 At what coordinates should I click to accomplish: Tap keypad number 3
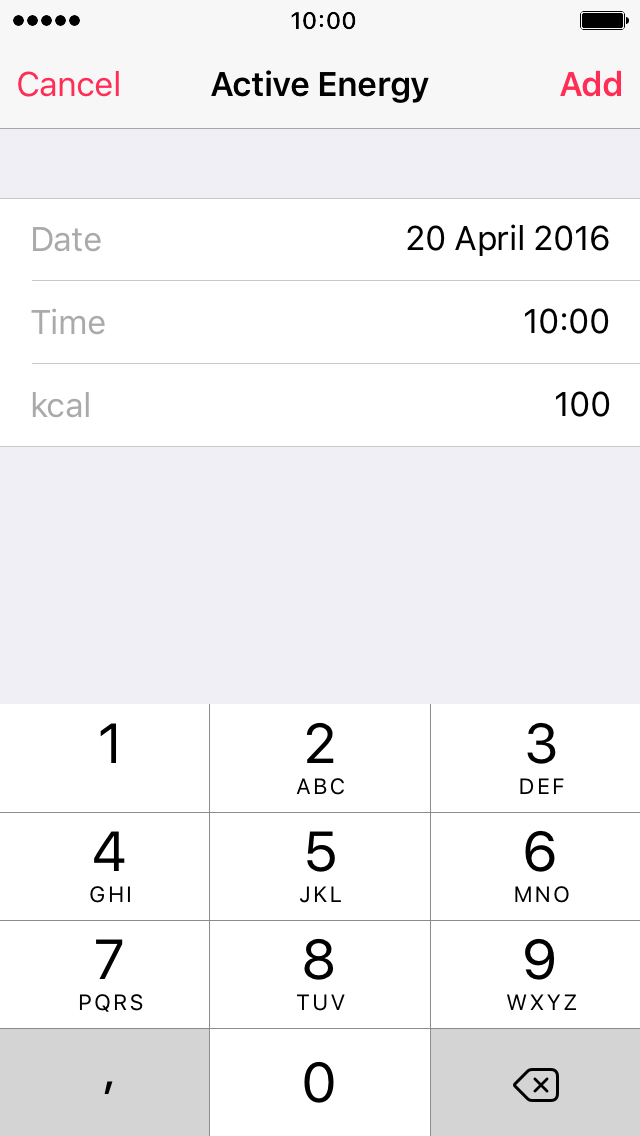click(536, 758)
